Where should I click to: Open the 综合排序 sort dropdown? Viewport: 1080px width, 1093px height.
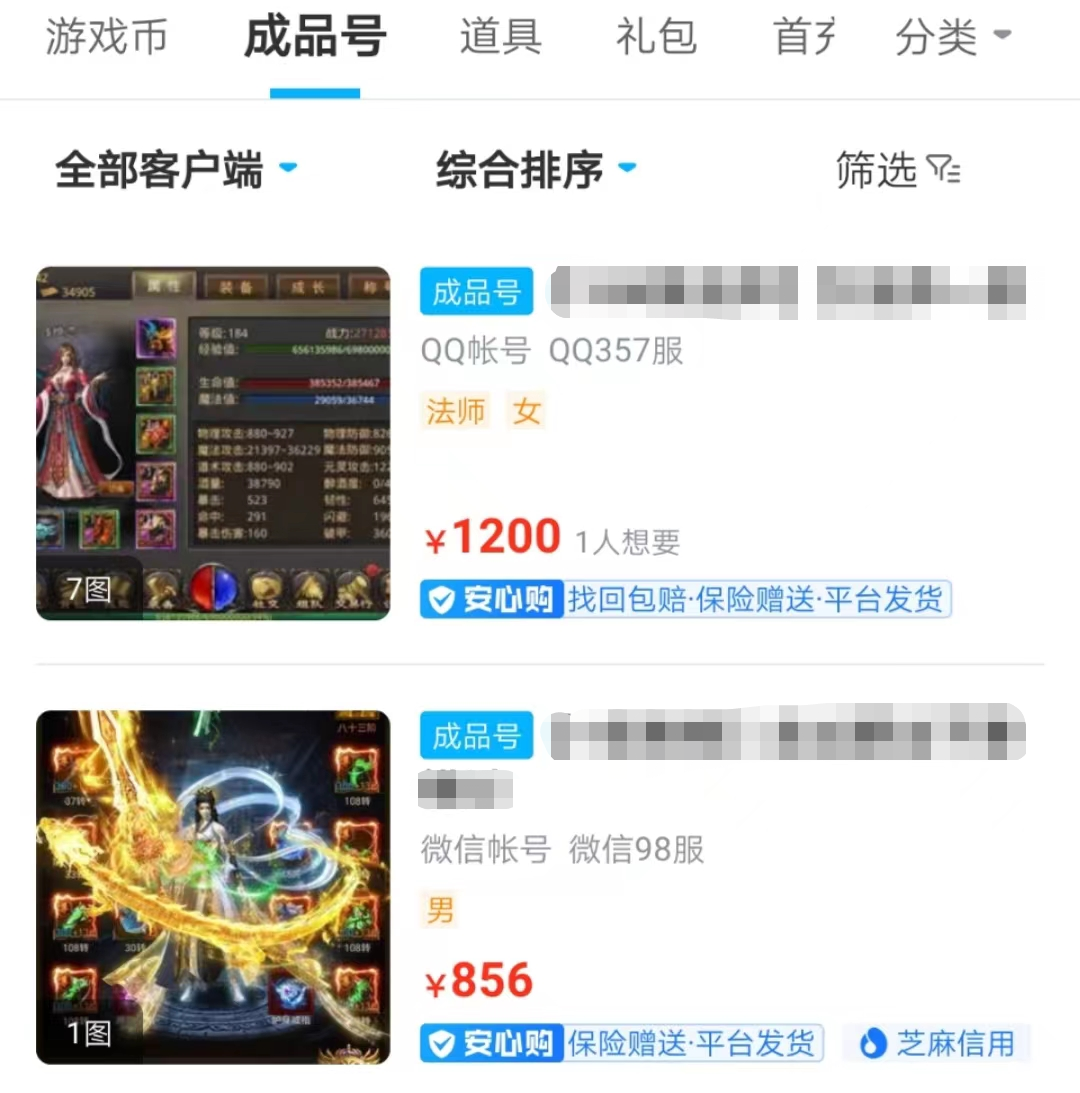click(x=536, y=169)
